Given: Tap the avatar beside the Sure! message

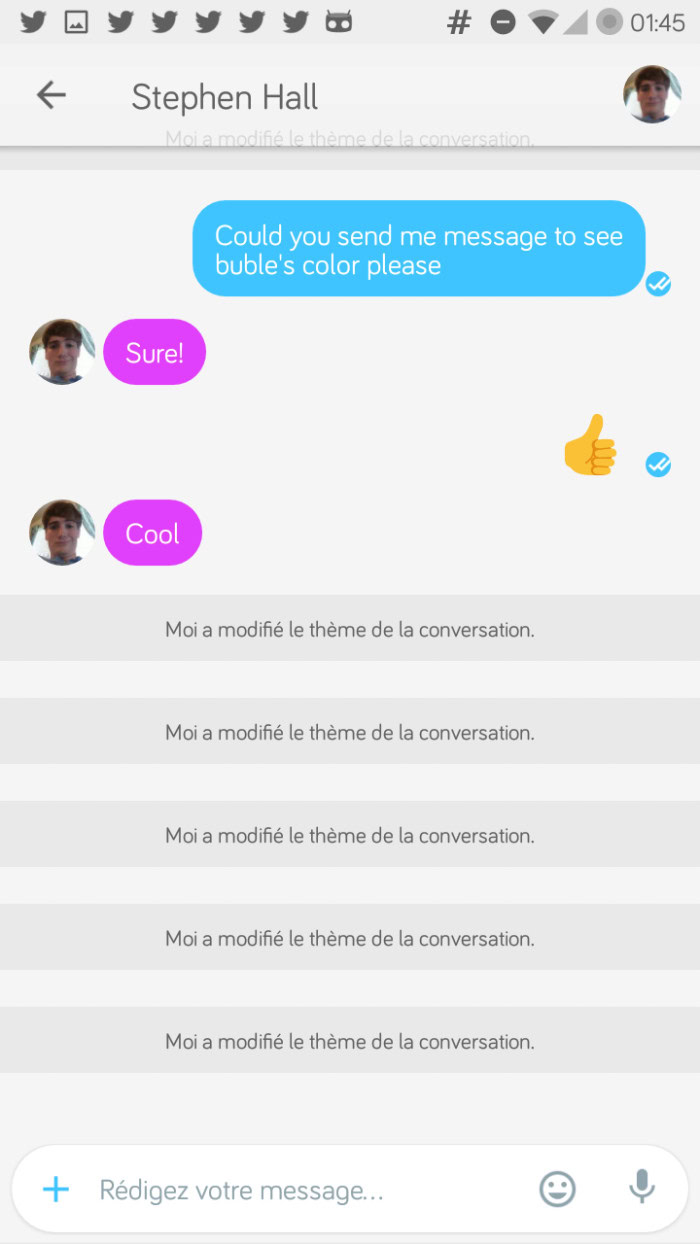Looking at the screenshot, I should pos(62,352).
